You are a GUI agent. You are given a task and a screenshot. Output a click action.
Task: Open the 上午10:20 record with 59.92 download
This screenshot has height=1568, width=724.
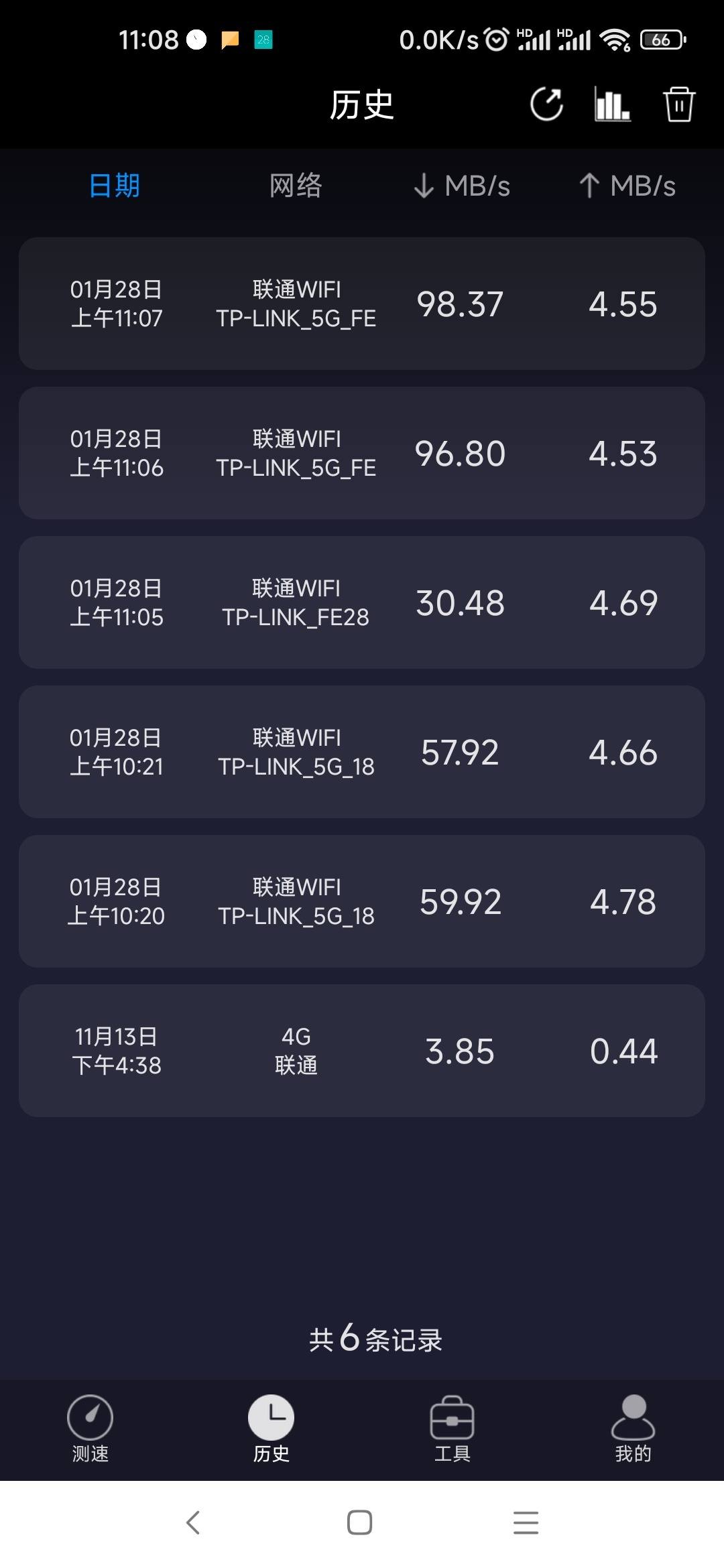click(362, 901)
